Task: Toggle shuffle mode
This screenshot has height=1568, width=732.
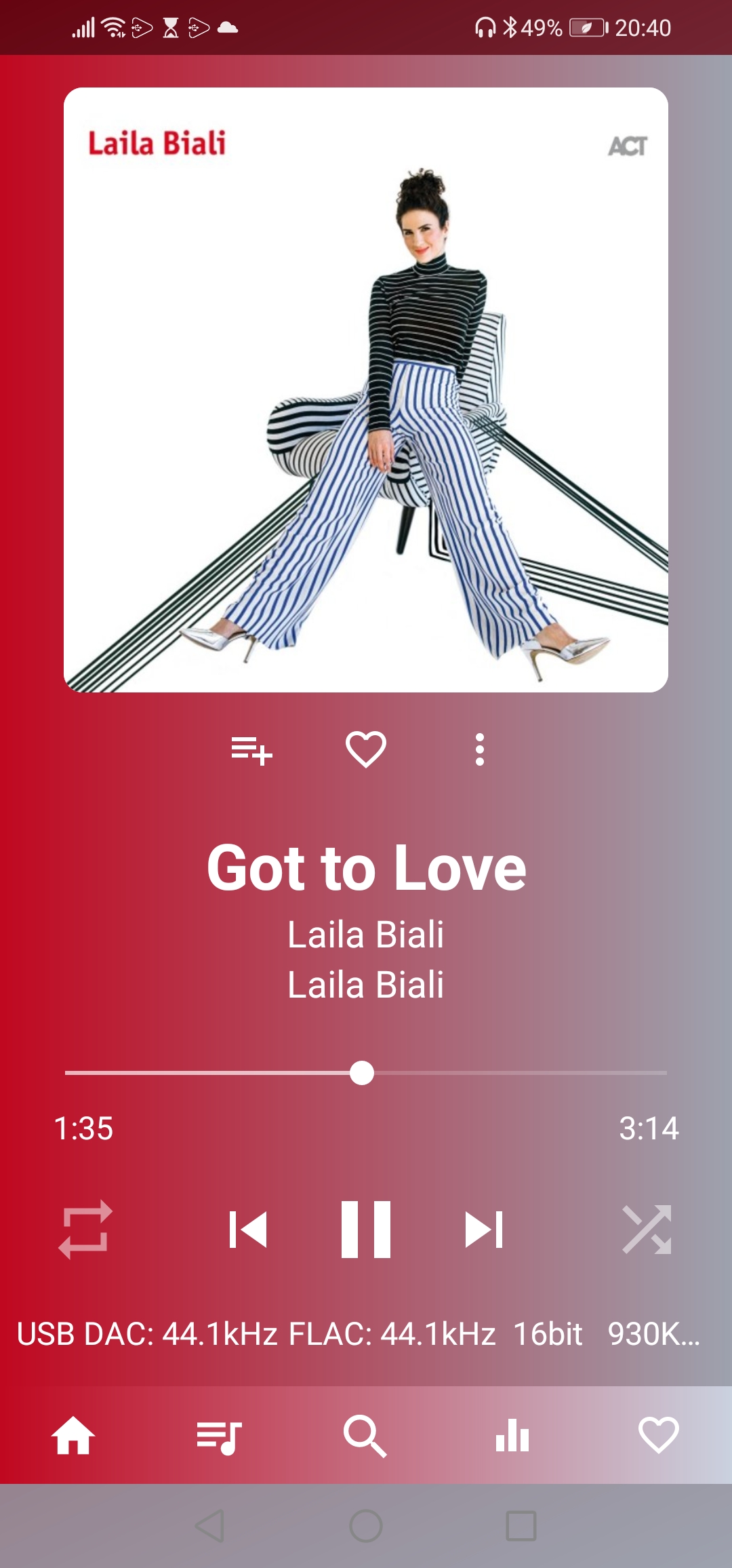Action: [647, 1230]
